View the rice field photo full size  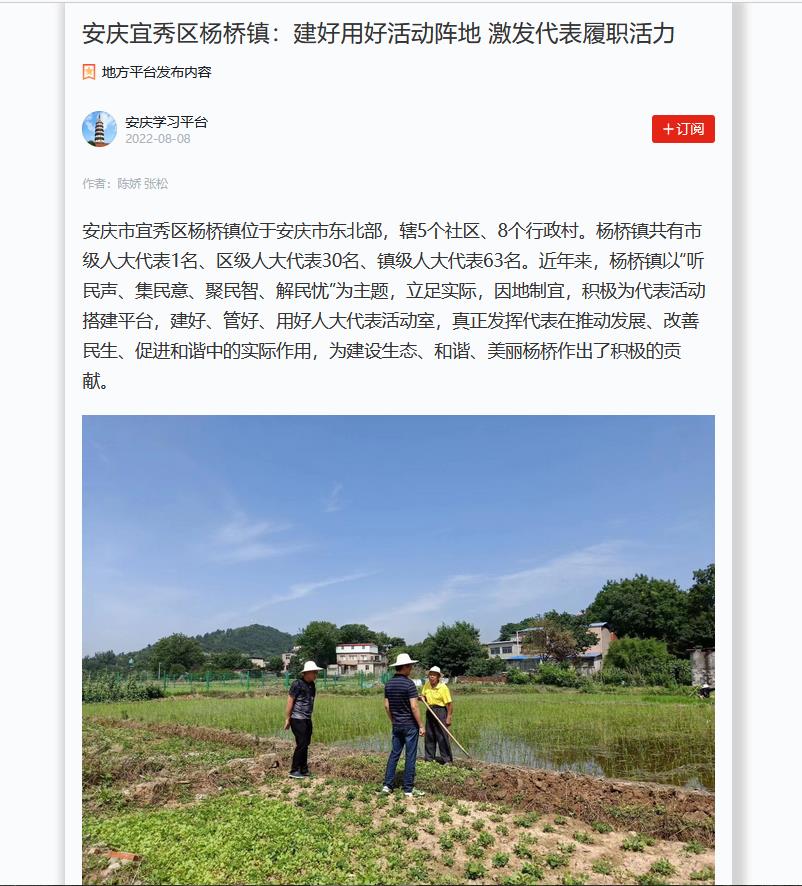(398, 648)
